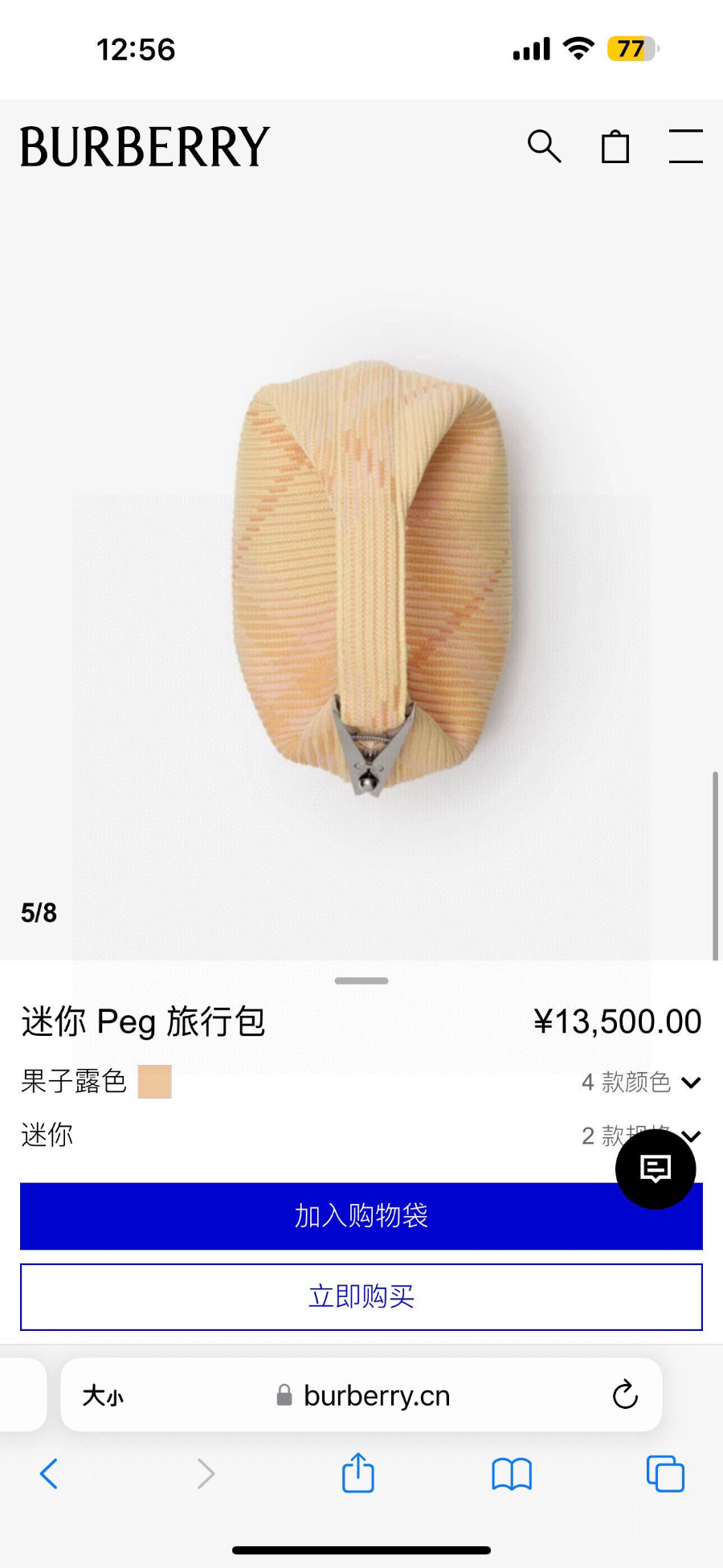Show all open Safari tabs
Screen dimensions: 723x1568
(665, 1473)
